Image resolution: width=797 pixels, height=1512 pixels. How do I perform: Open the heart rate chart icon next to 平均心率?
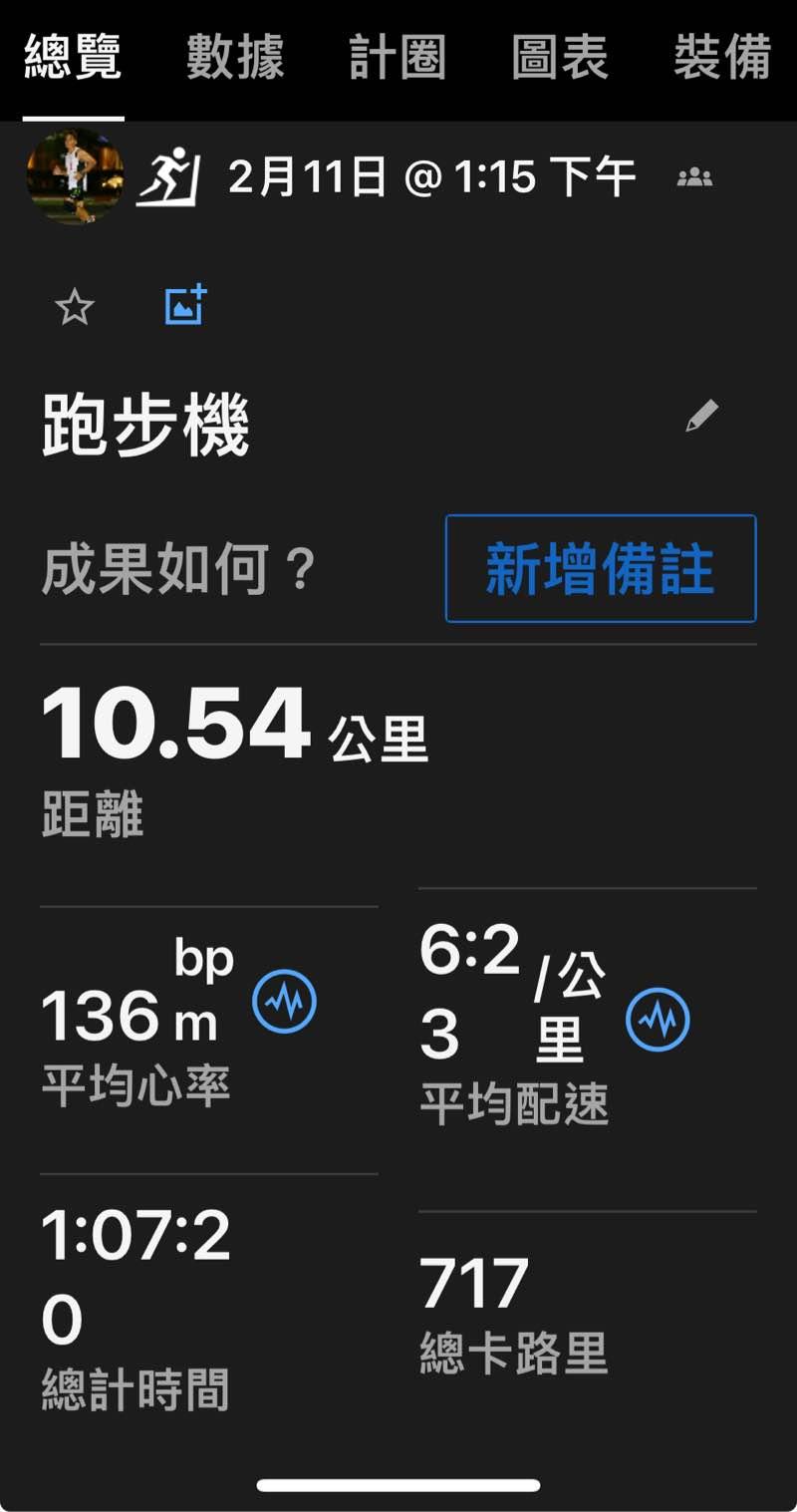coord(284,1000)
